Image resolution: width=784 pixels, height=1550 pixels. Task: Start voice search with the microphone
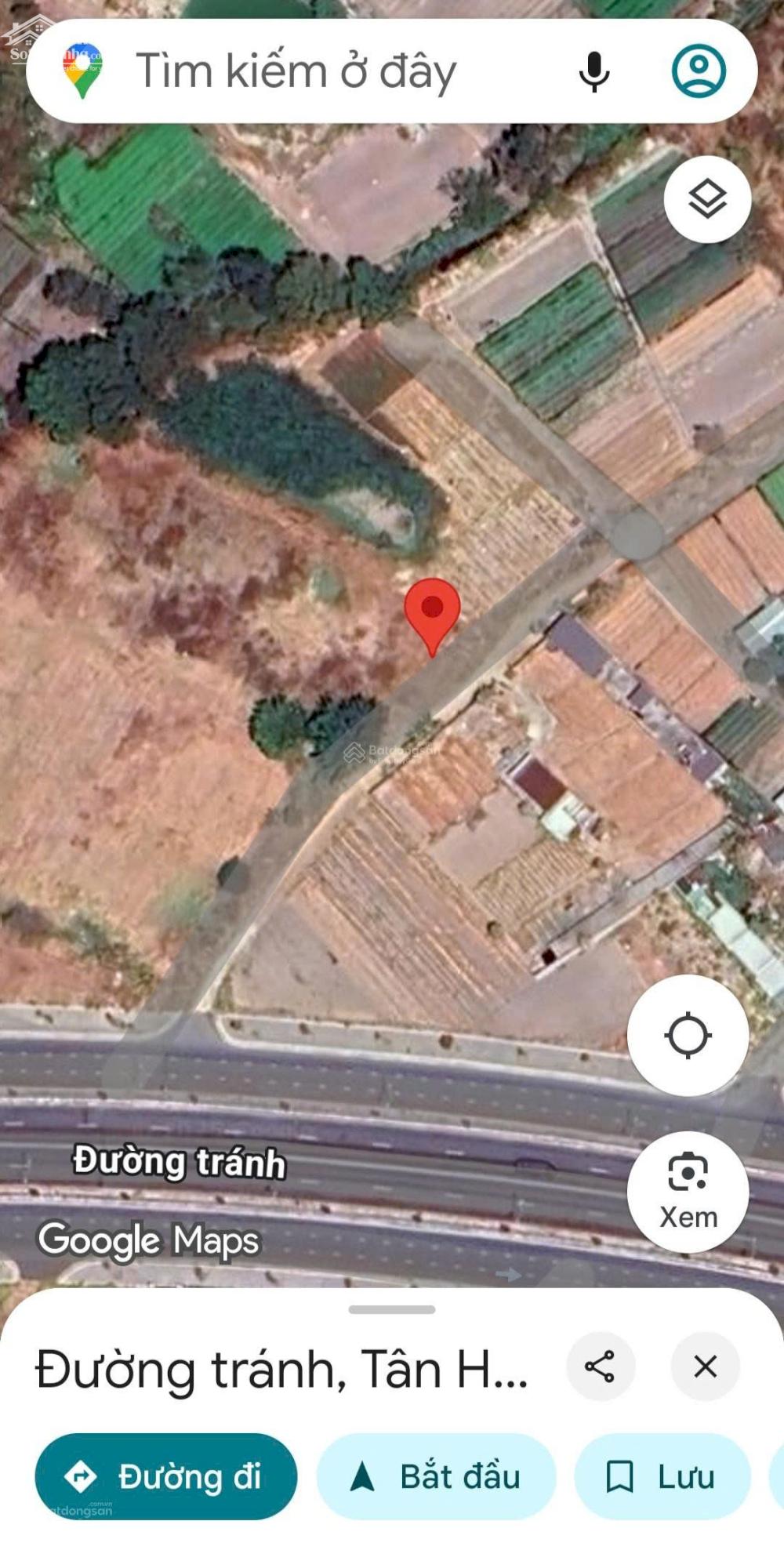coord(593,71)
